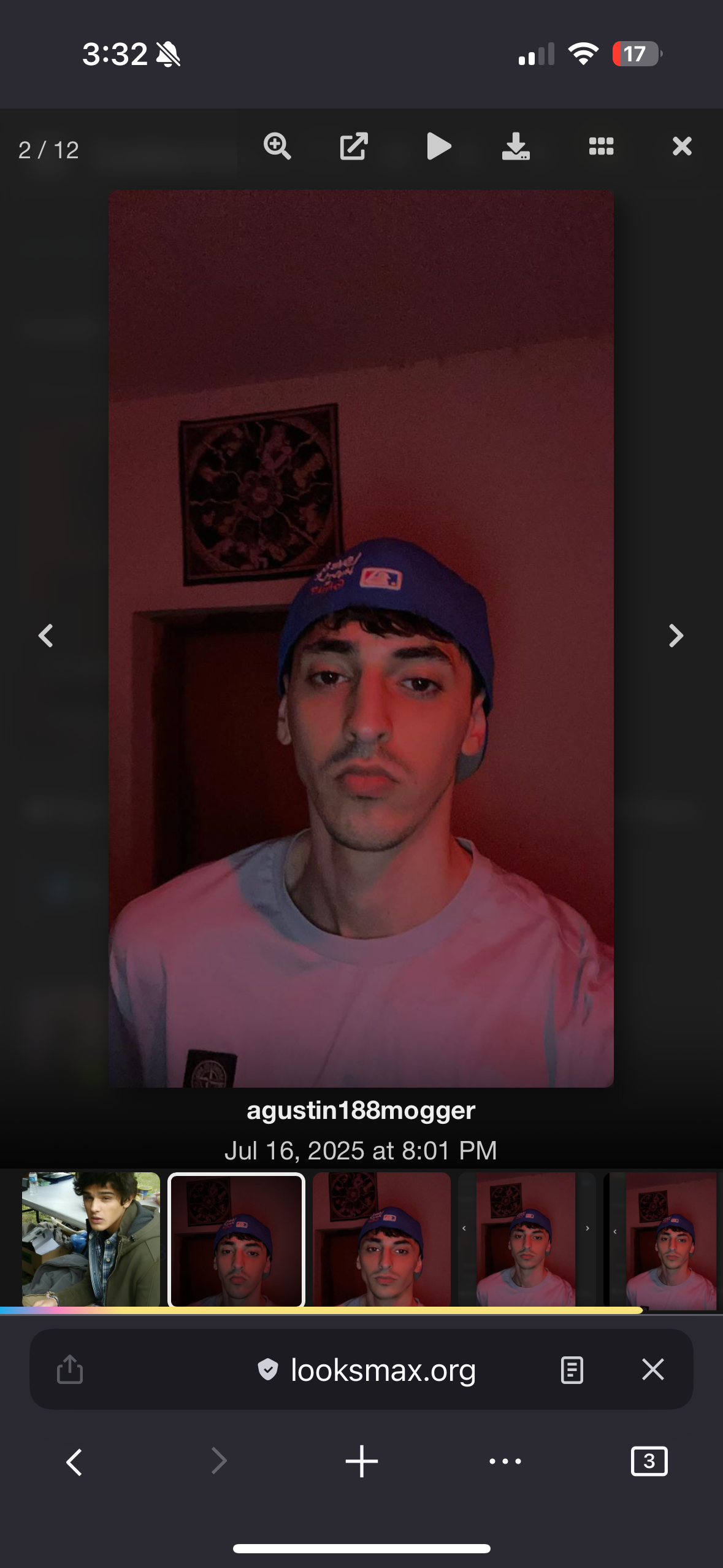This screenshot has width=723, height=1568.
Task: Start the gallery slideshow
Action: (x=438, y=147)
